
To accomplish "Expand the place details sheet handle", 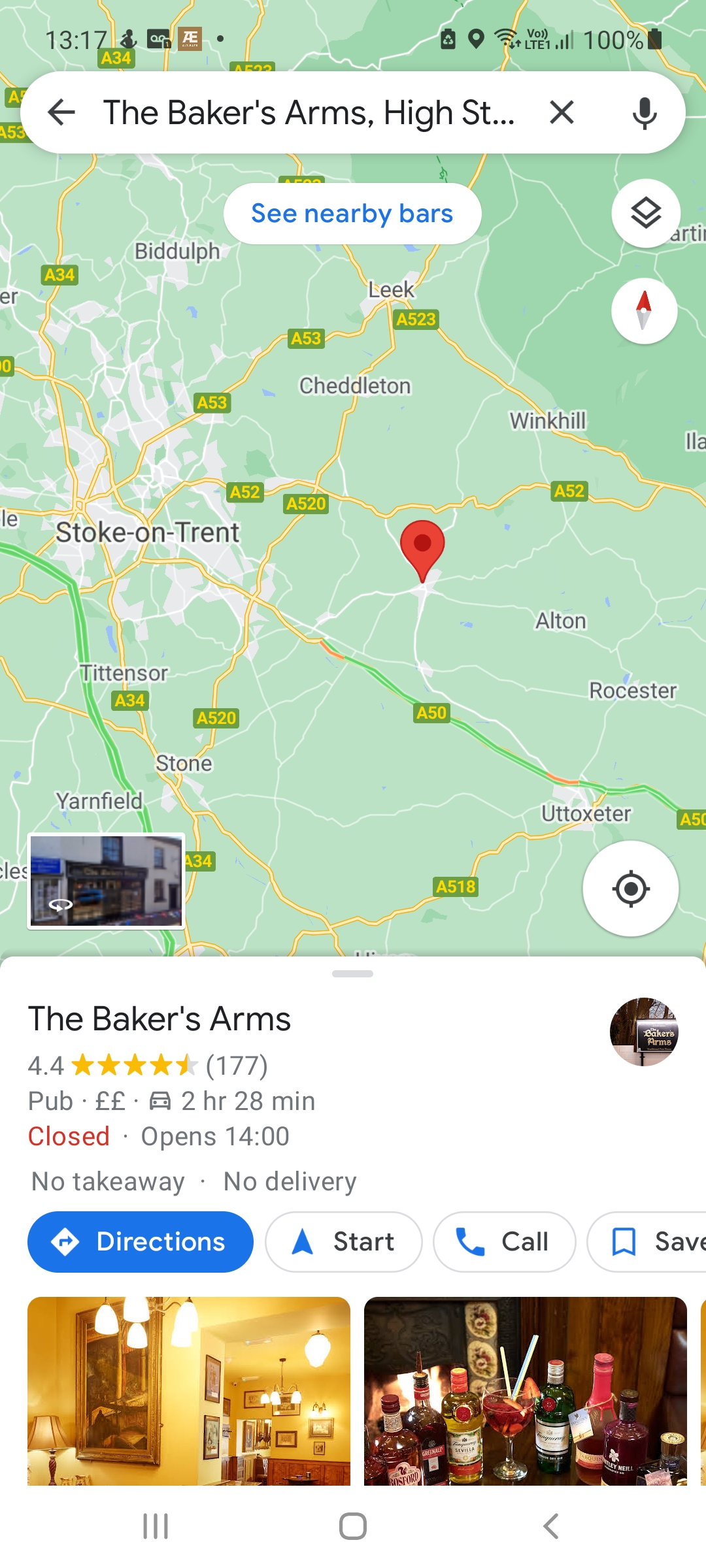I will [352, 973].
